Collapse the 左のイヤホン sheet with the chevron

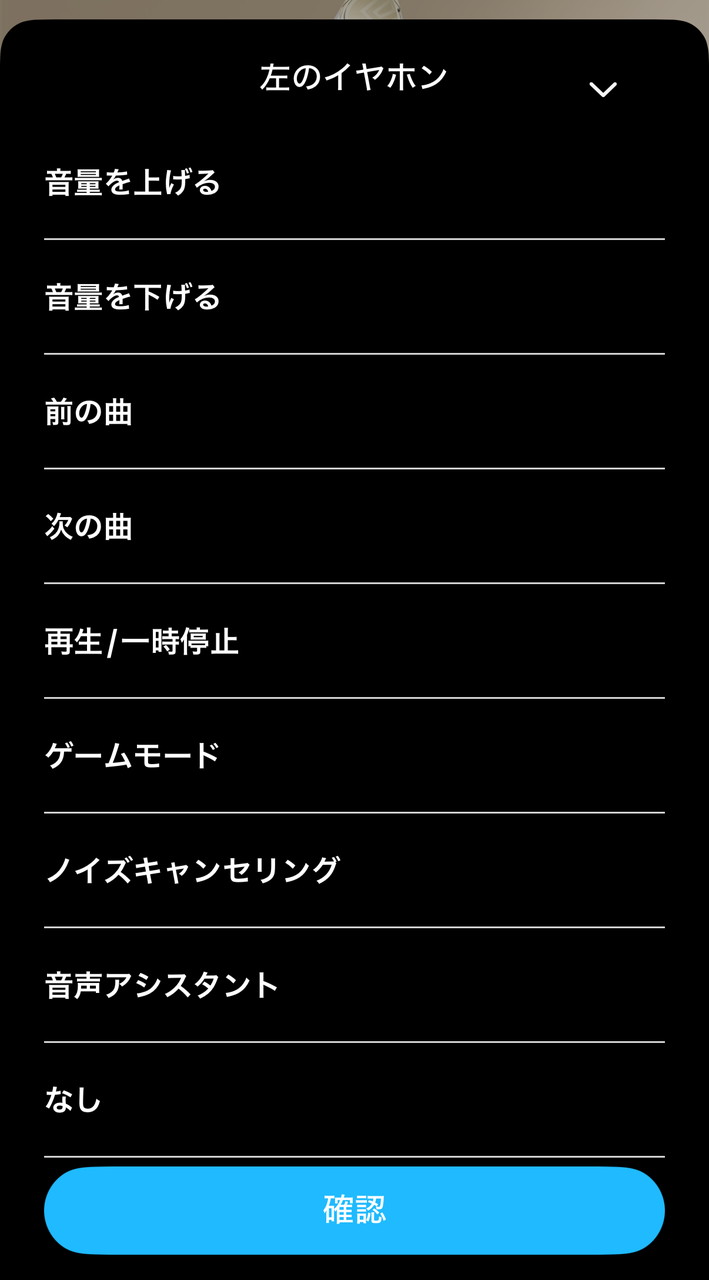click(x=603, y=90)
